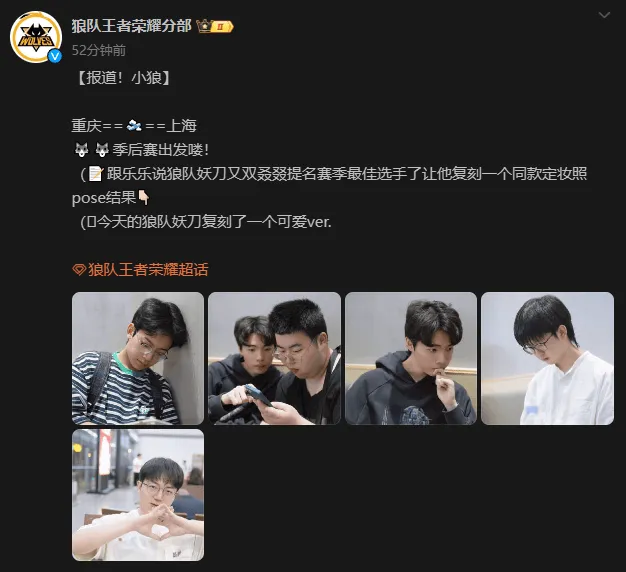
Task: View the photo of two players looking at a phone
Action: coord(274,358)
